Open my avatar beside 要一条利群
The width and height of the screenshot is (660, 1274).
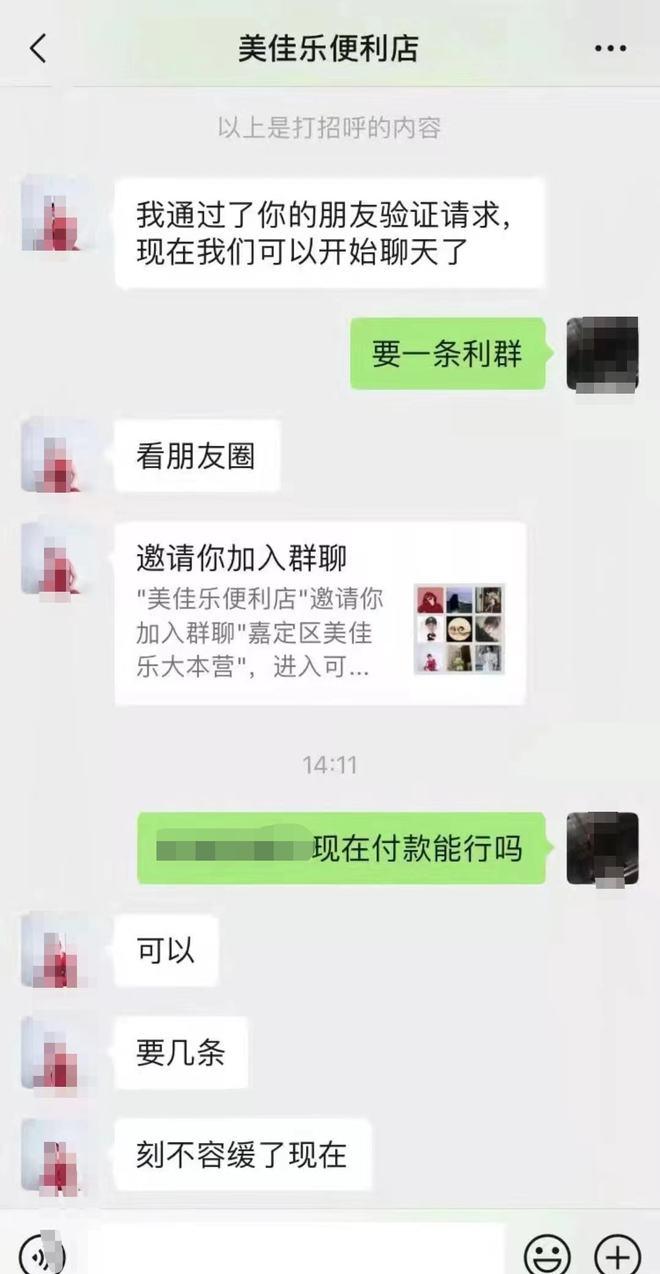(x=602, y=353)
